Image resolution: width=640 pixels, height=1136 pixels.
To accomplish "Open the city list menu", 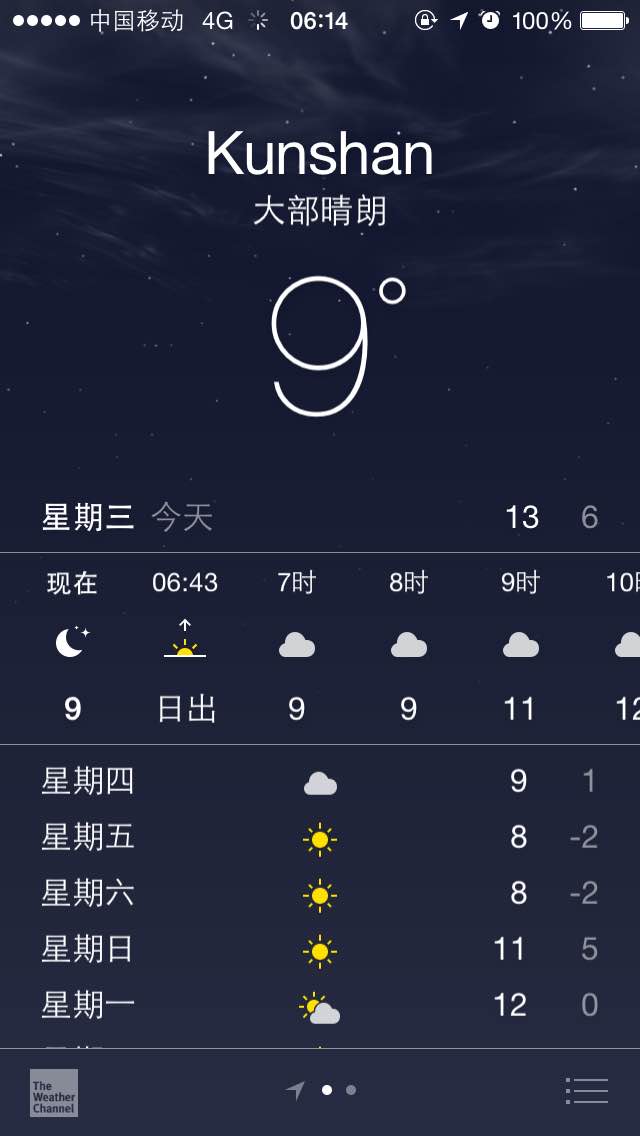I will tap(586, 1090).
